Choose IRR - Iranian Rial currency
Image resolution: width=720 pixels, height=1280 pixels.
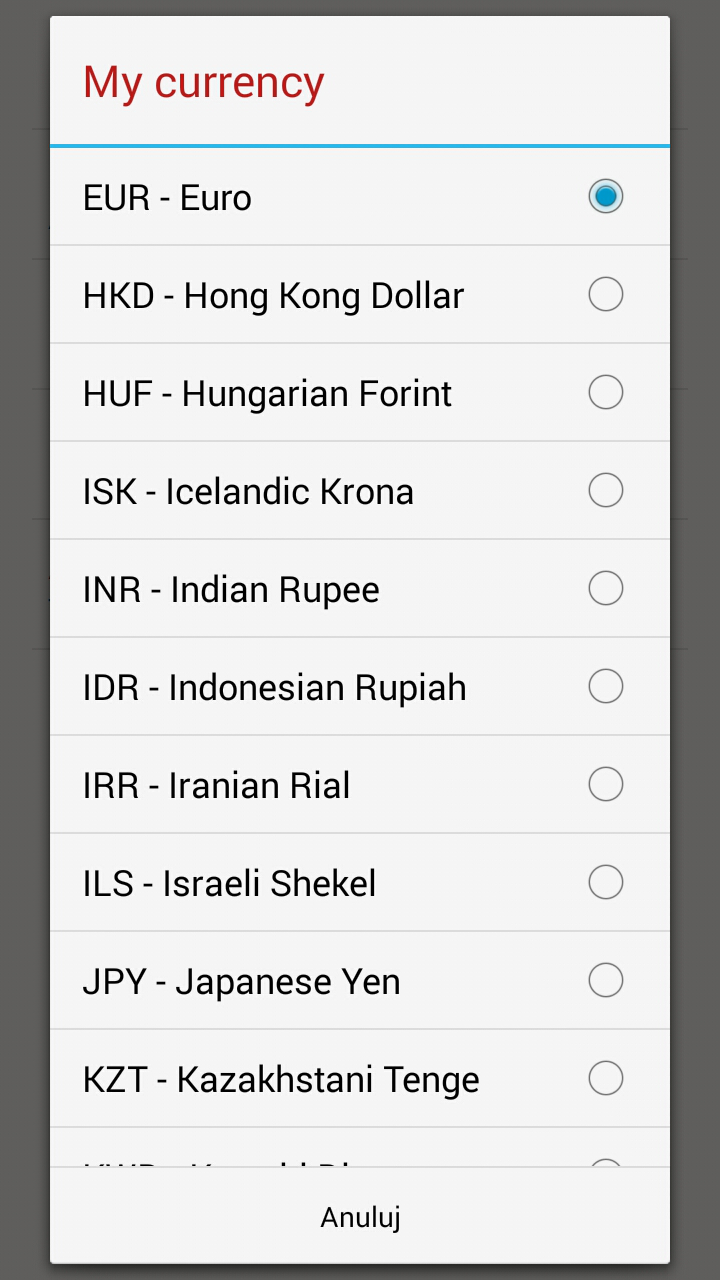click(606, 784)
